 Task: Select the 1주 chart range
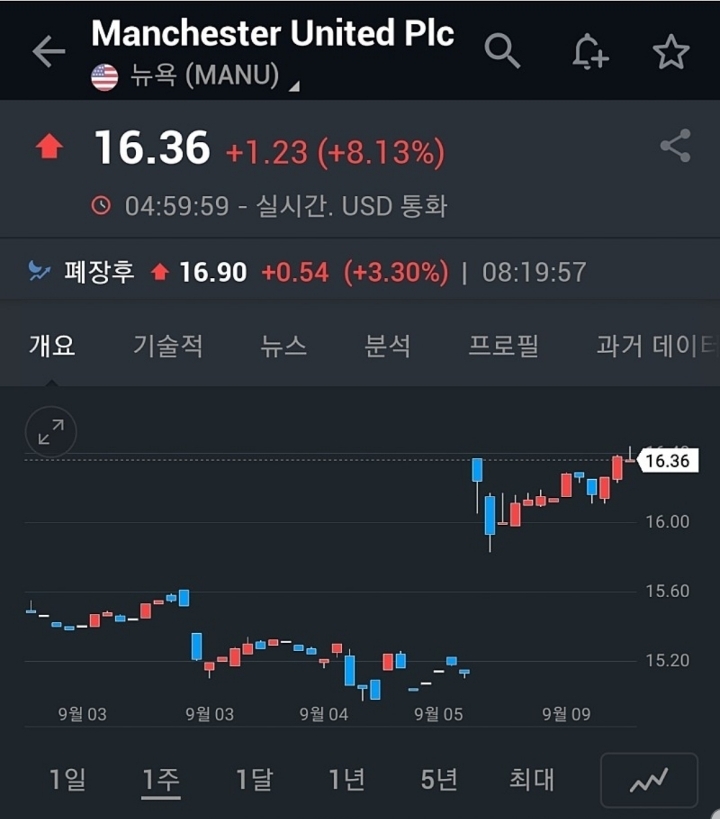[x=161, y=779]
